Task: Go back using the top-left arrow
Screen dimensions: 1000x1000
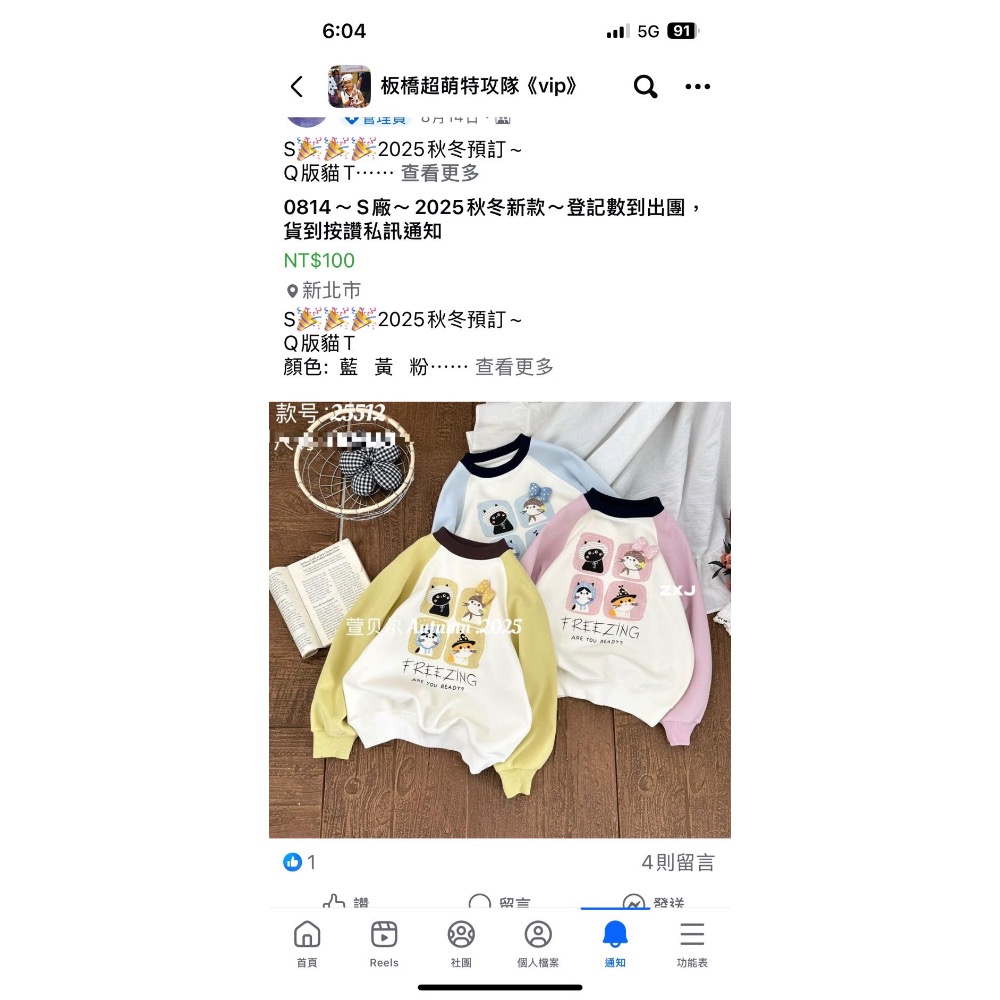Action: [x=296, y=87]
